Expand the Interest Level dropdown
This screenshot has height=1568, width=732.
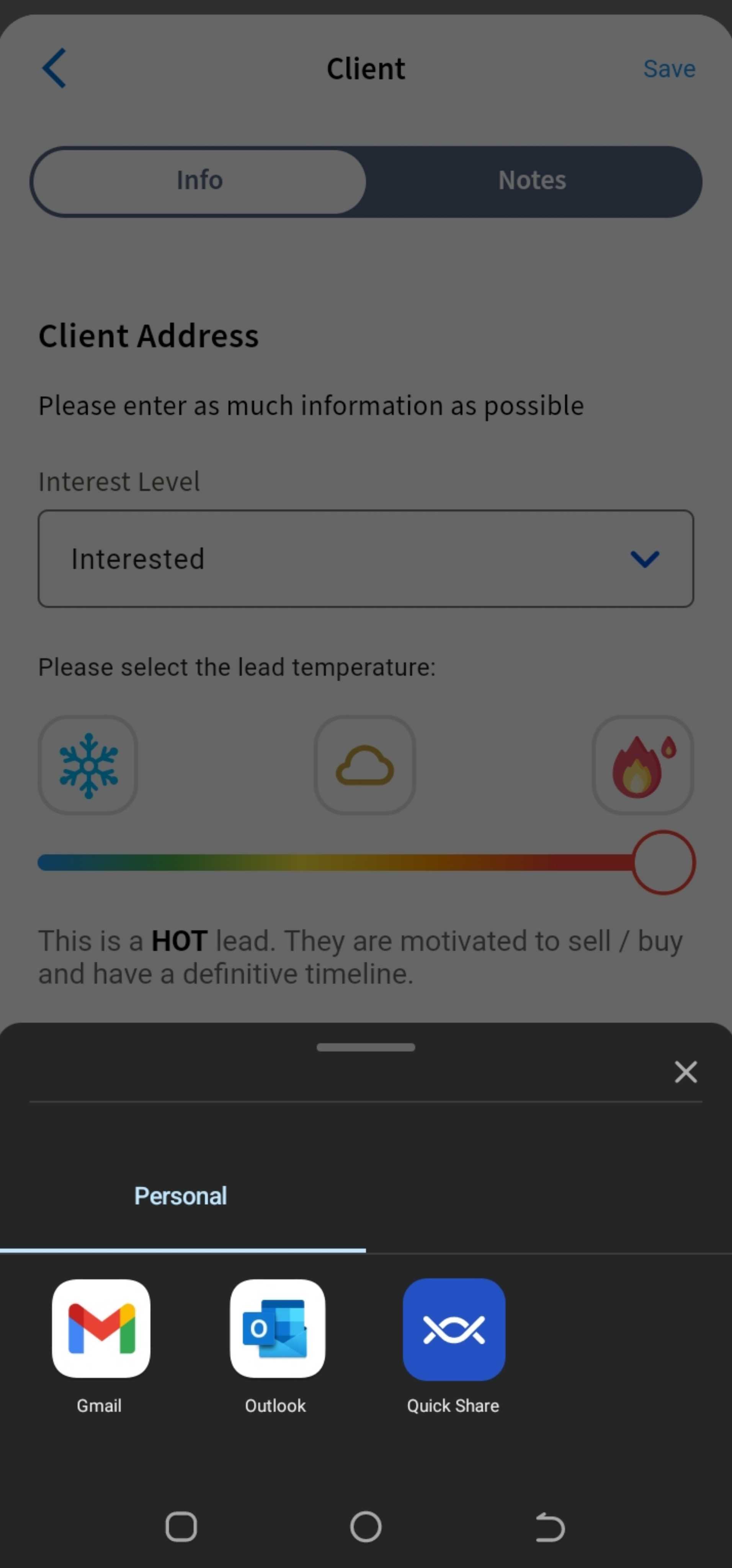366,559
